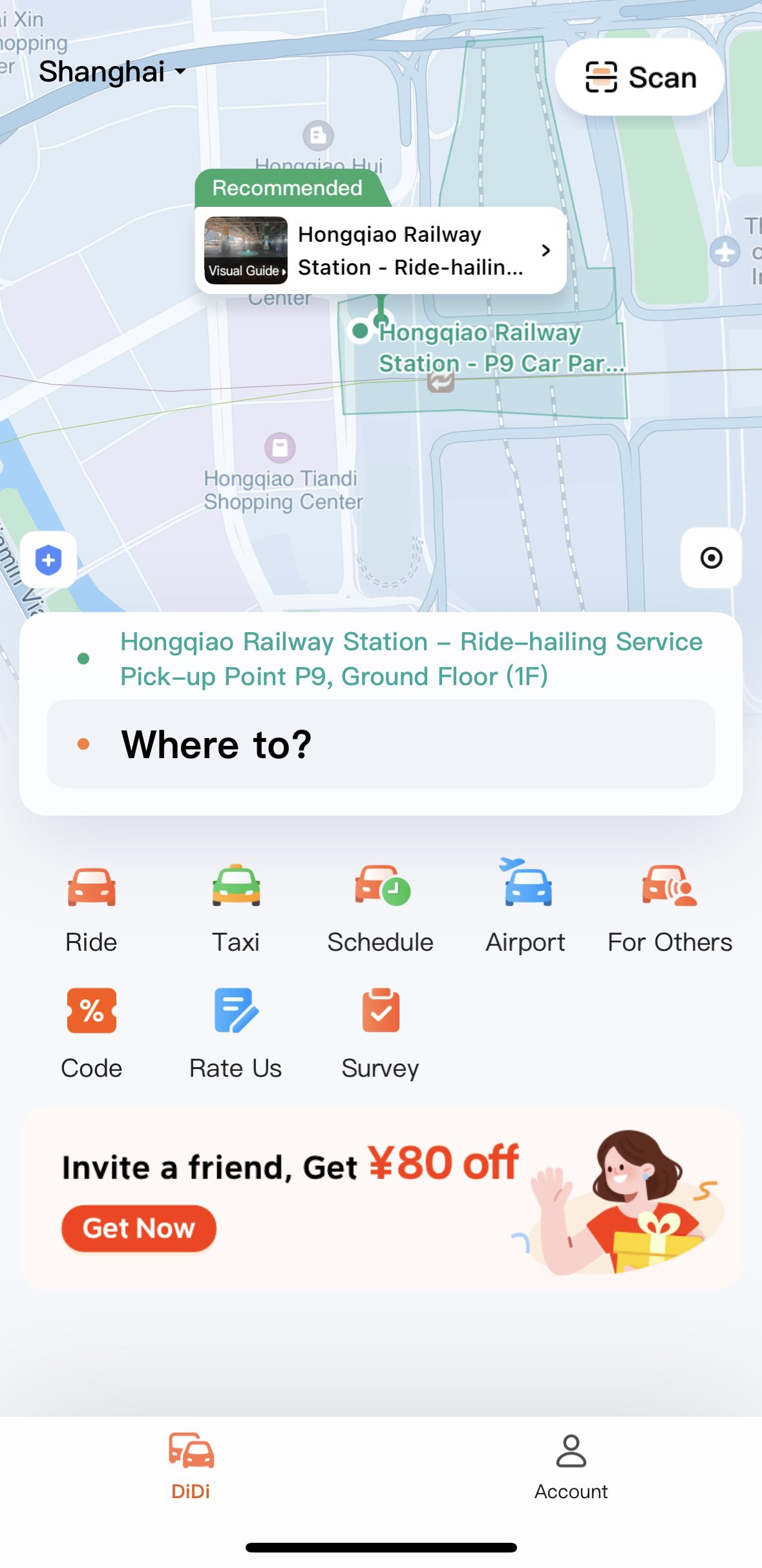This screenshot has width=762, height=1568.
Task: Tap the safety shield icon on map
Action: 48,560
